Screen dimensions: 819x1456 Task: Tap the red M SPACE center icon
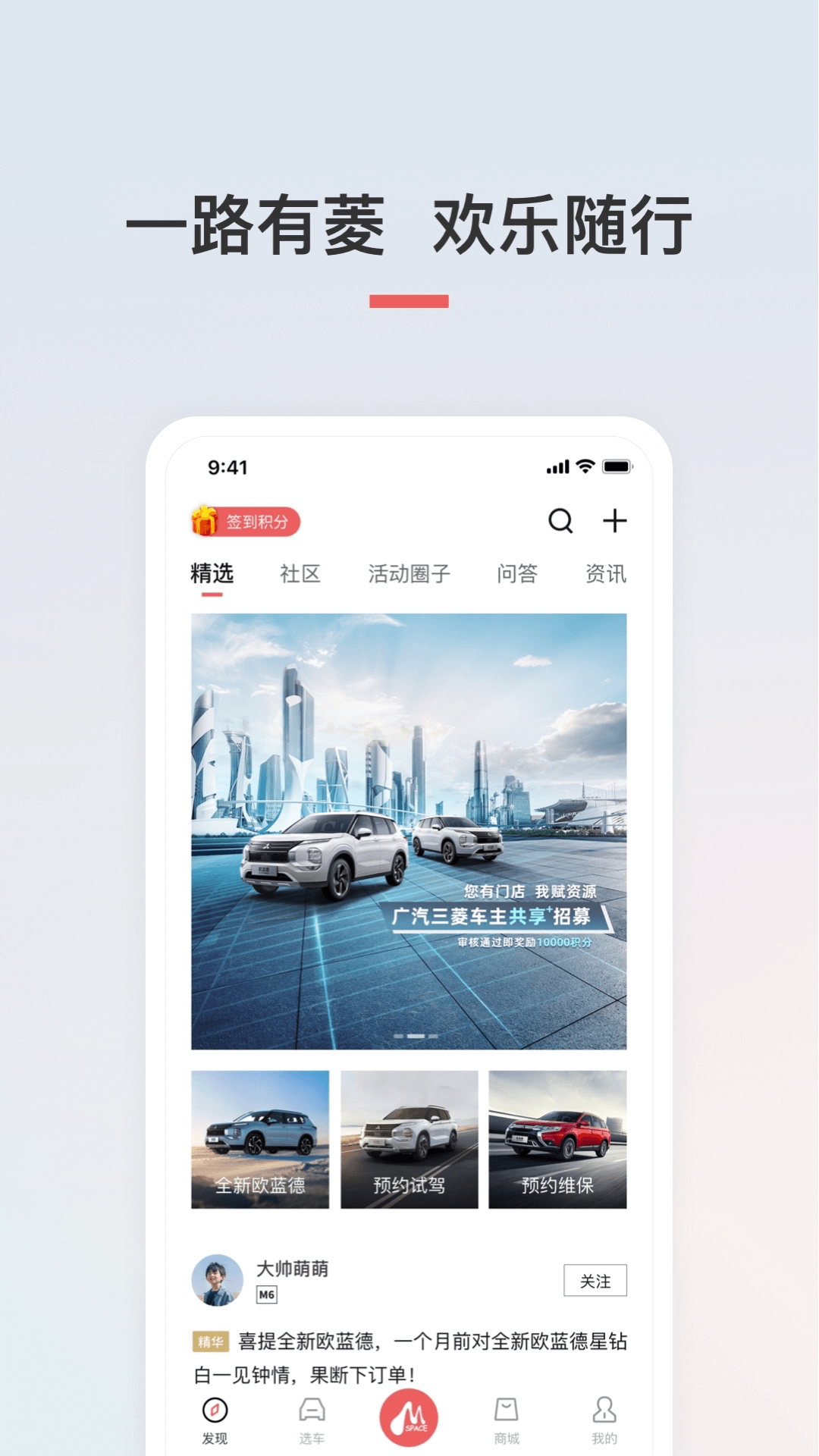point(407,1414)
